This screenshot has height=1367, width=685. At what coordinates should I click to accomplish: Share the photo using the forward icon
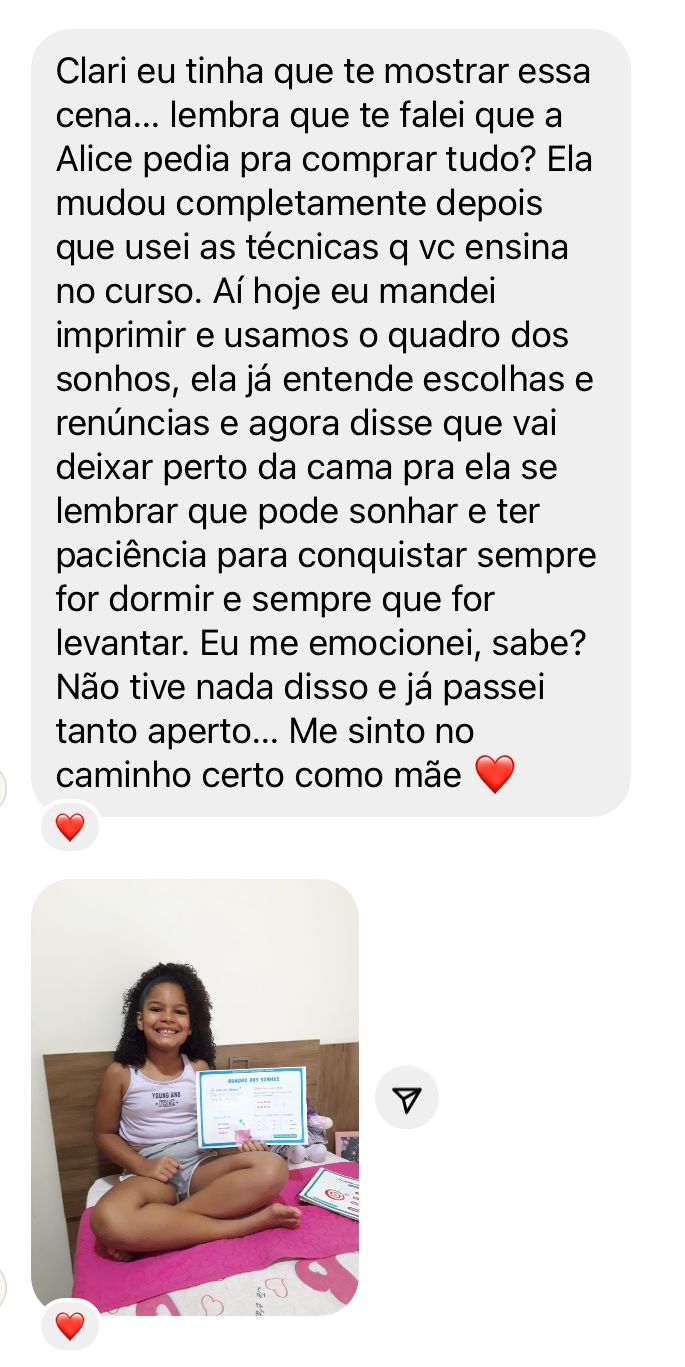[406, 1099]
